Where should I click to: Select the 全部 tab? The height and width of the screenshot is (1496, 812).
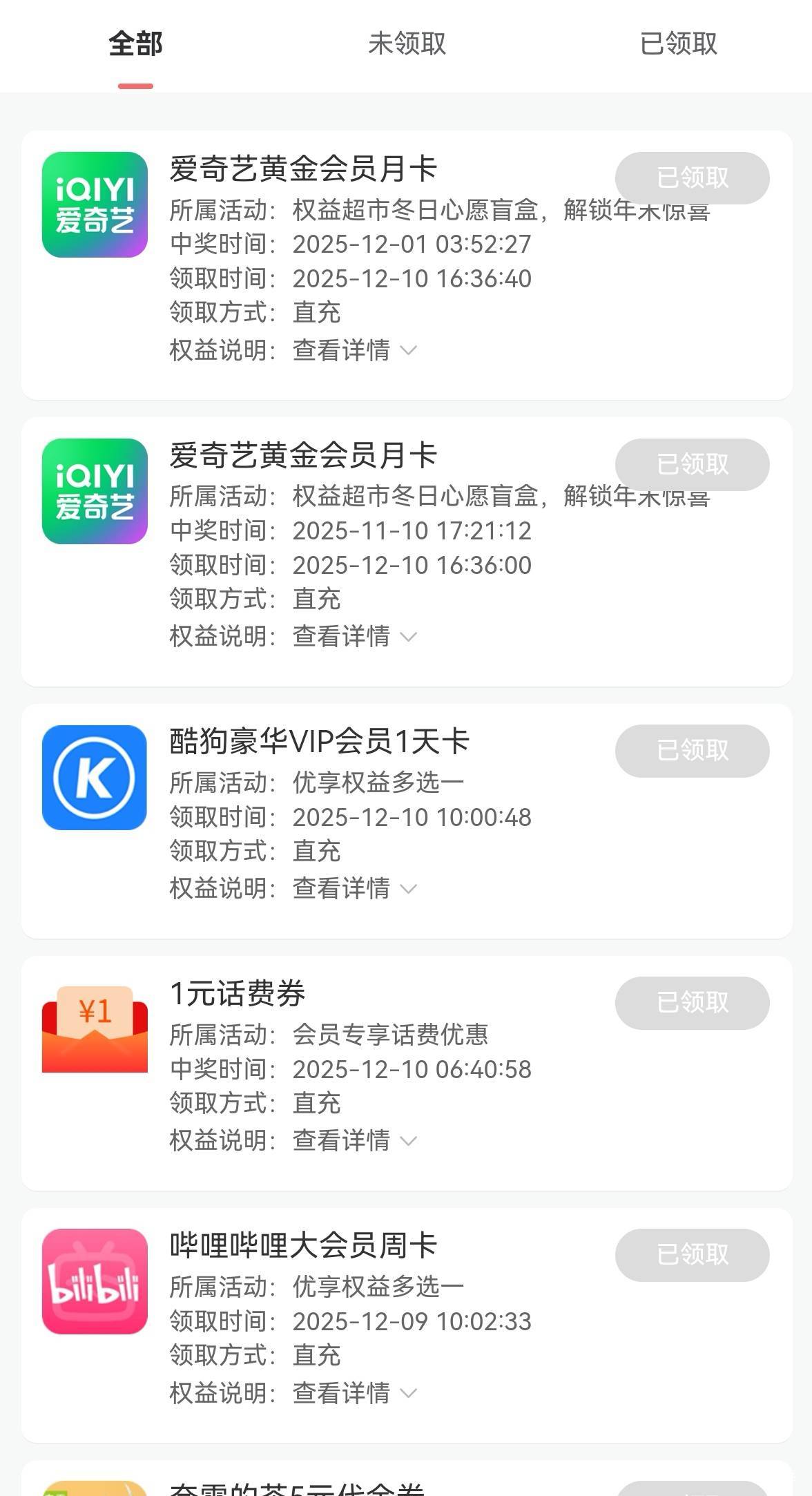[x=135, y=44]
